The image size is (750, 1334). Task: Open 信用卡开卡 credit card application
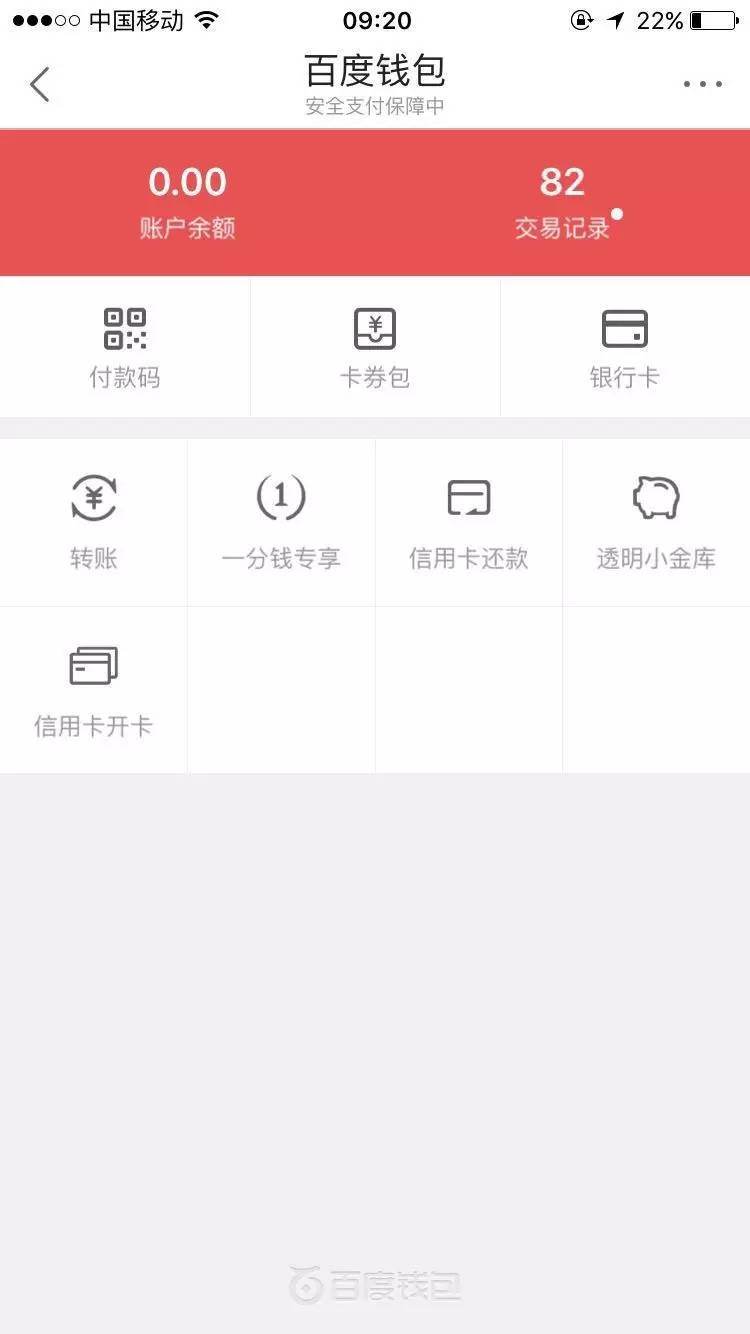click(93, 688)
